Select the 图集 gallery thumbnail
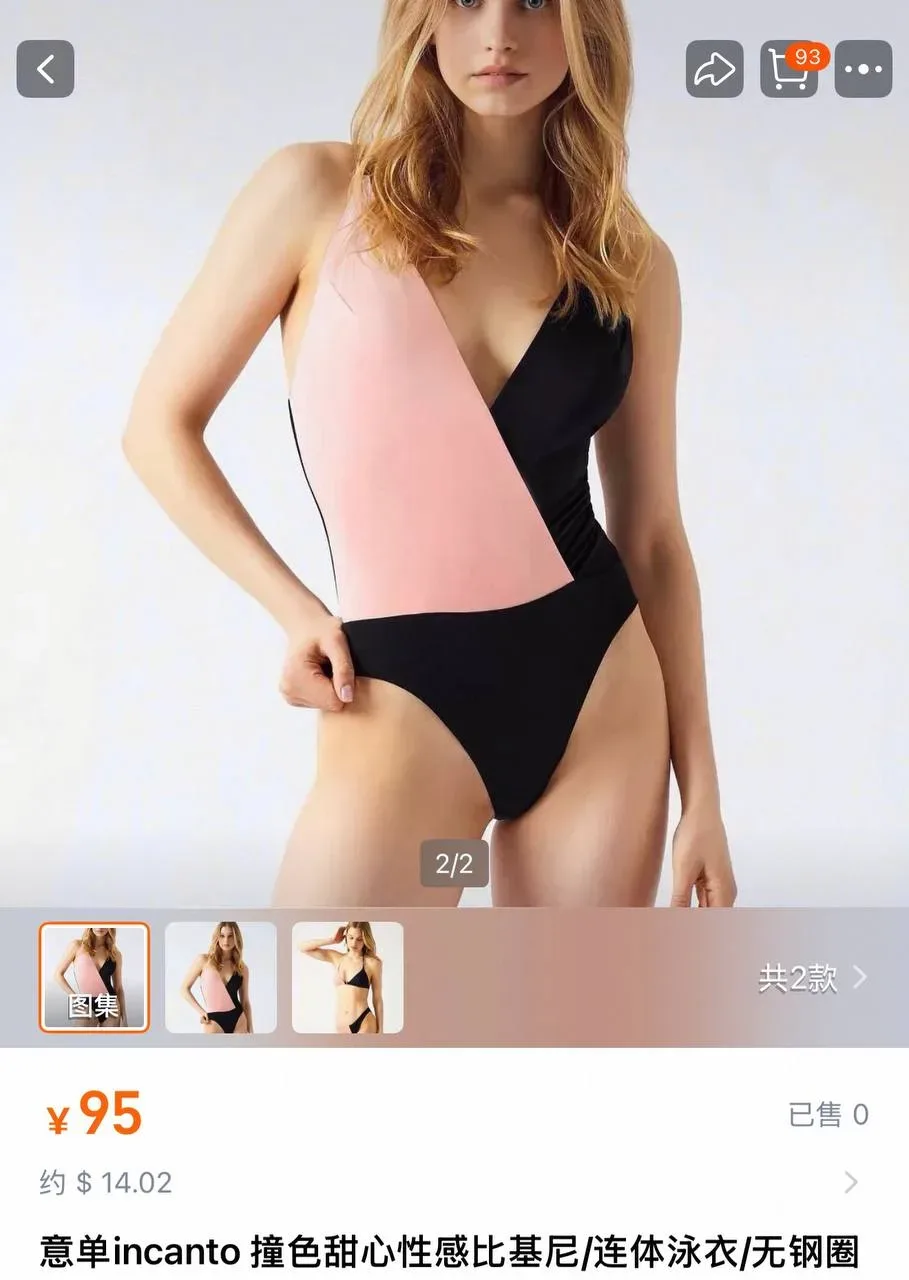 94,977
